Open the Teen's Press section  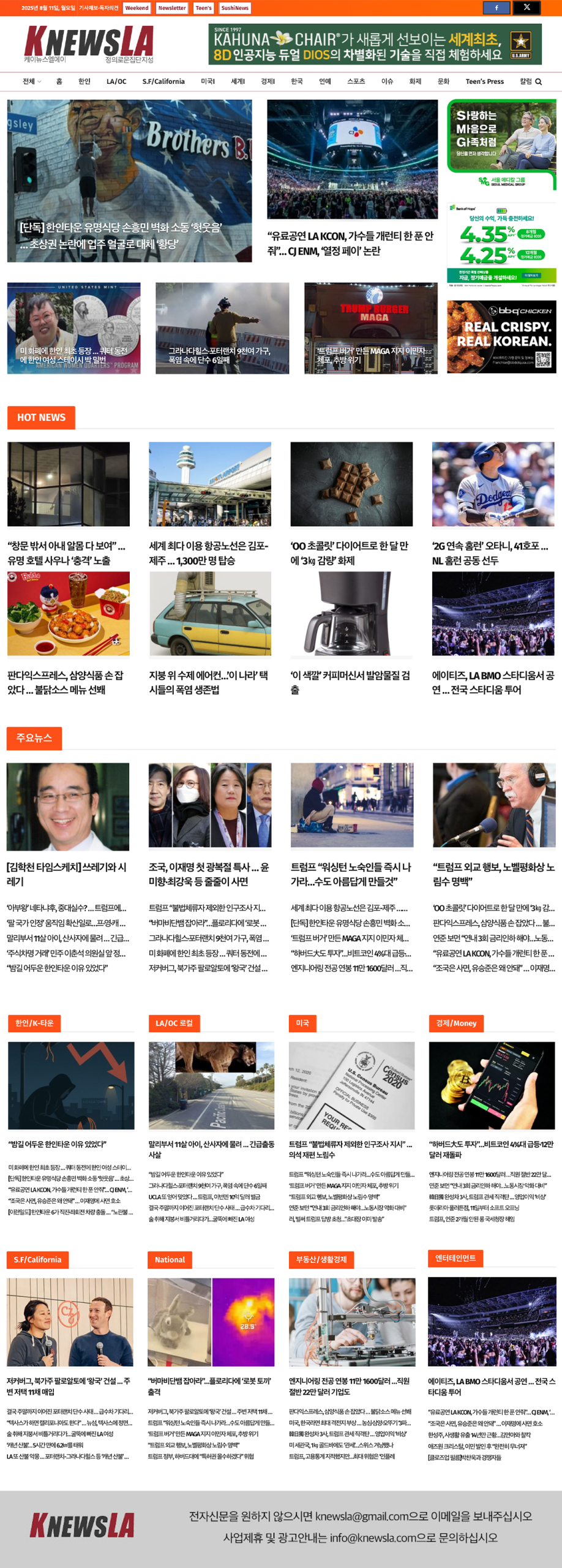(484, 81)
